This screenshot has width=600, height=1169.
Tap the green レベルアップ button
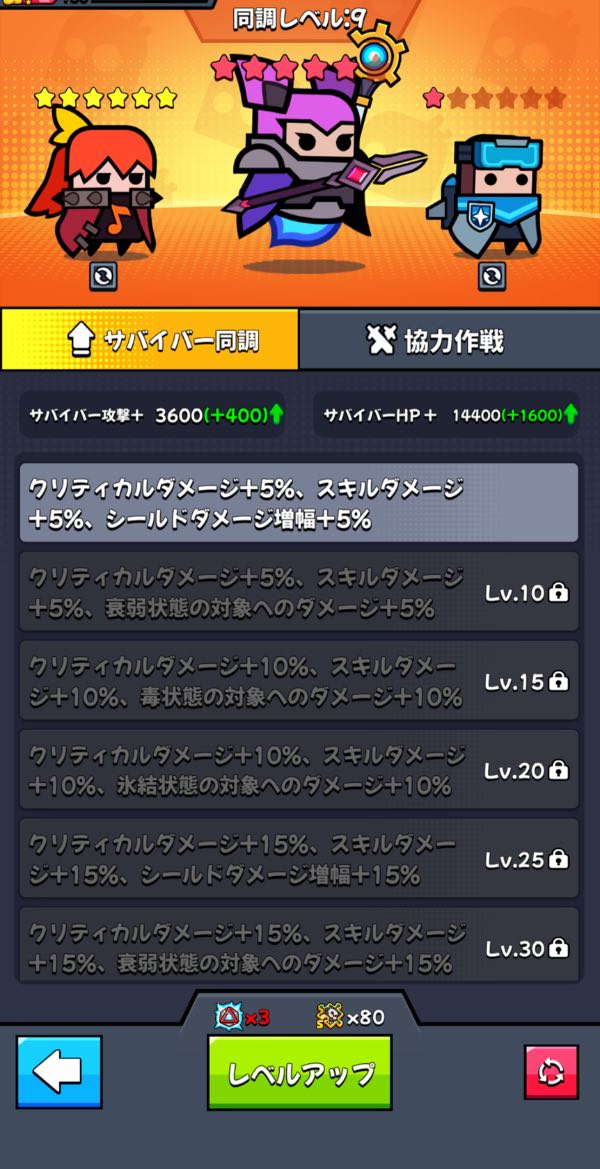click(x=299, y=1073)
